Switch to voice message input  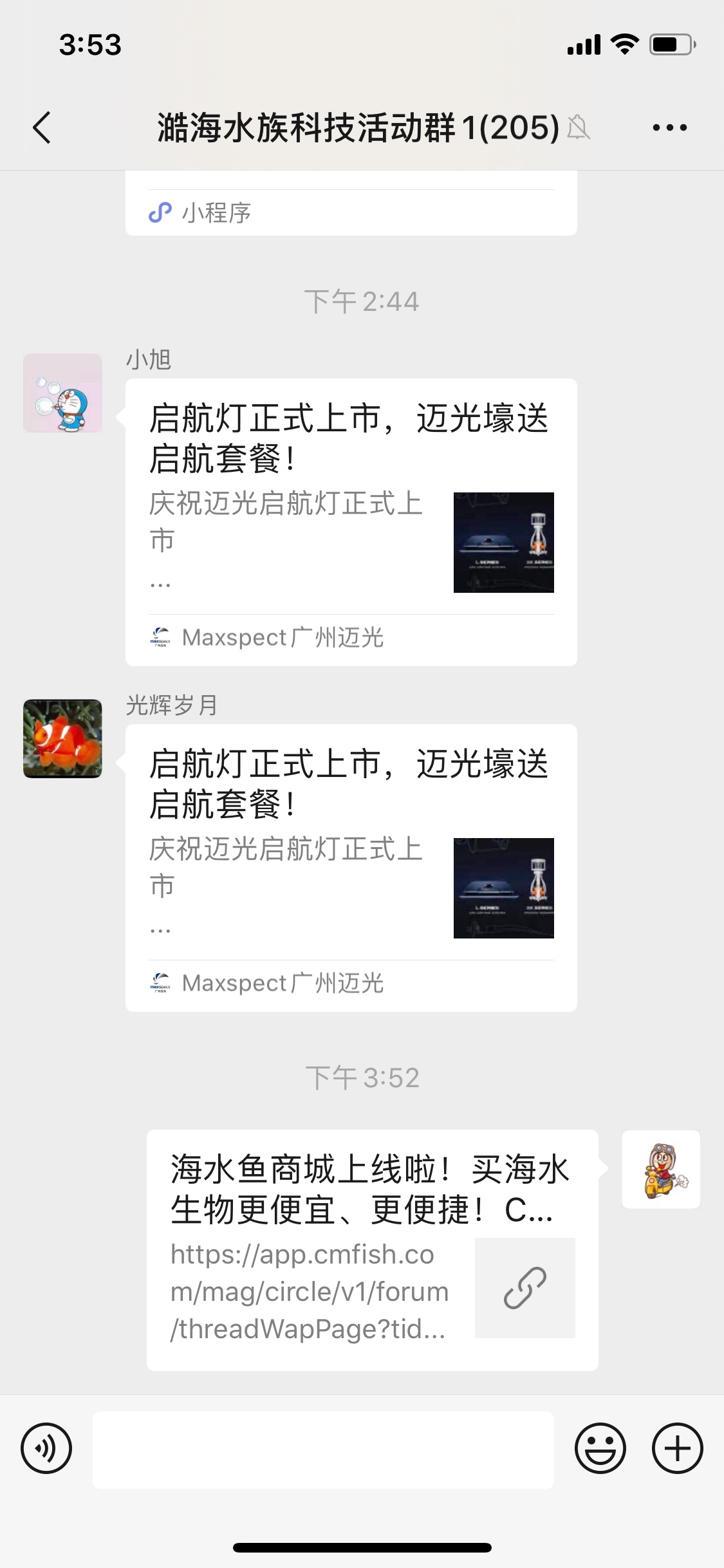[x=46, y=1449]
